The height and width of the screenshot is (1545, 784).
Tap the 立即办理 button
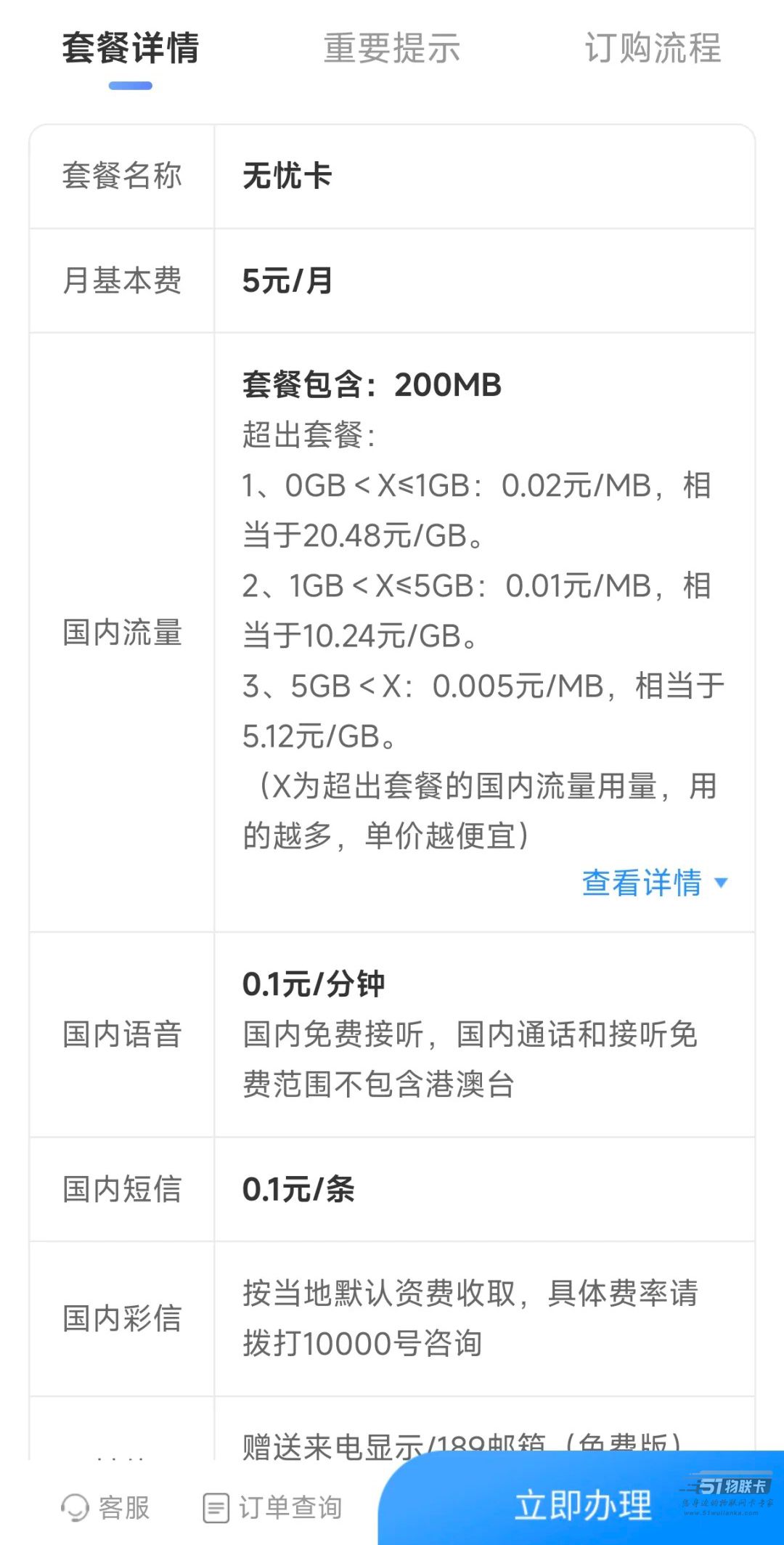tap(582, 1504)
